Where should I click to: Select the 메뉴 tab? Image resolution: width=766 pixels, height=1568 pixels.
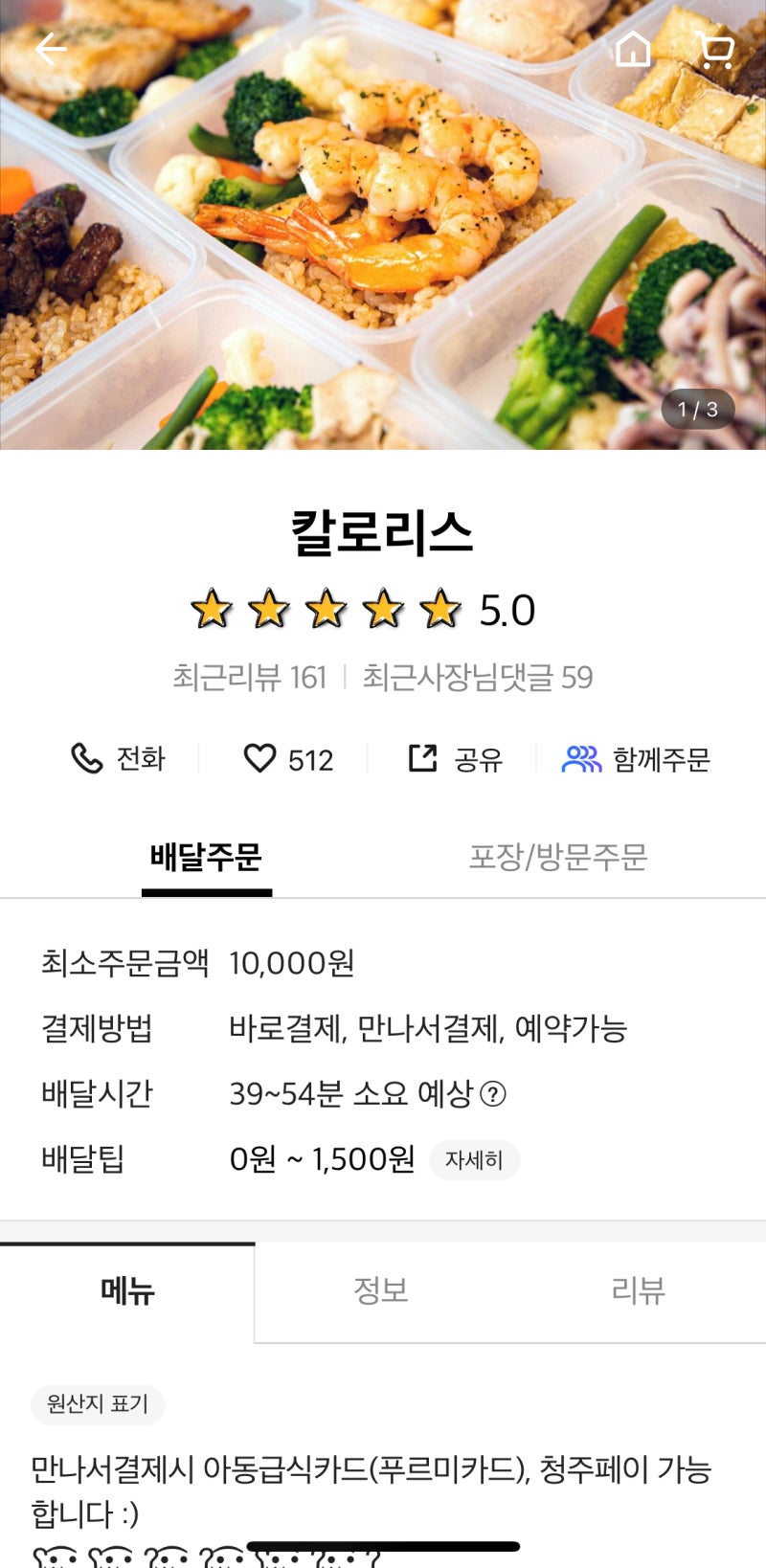click(127, 1291)
